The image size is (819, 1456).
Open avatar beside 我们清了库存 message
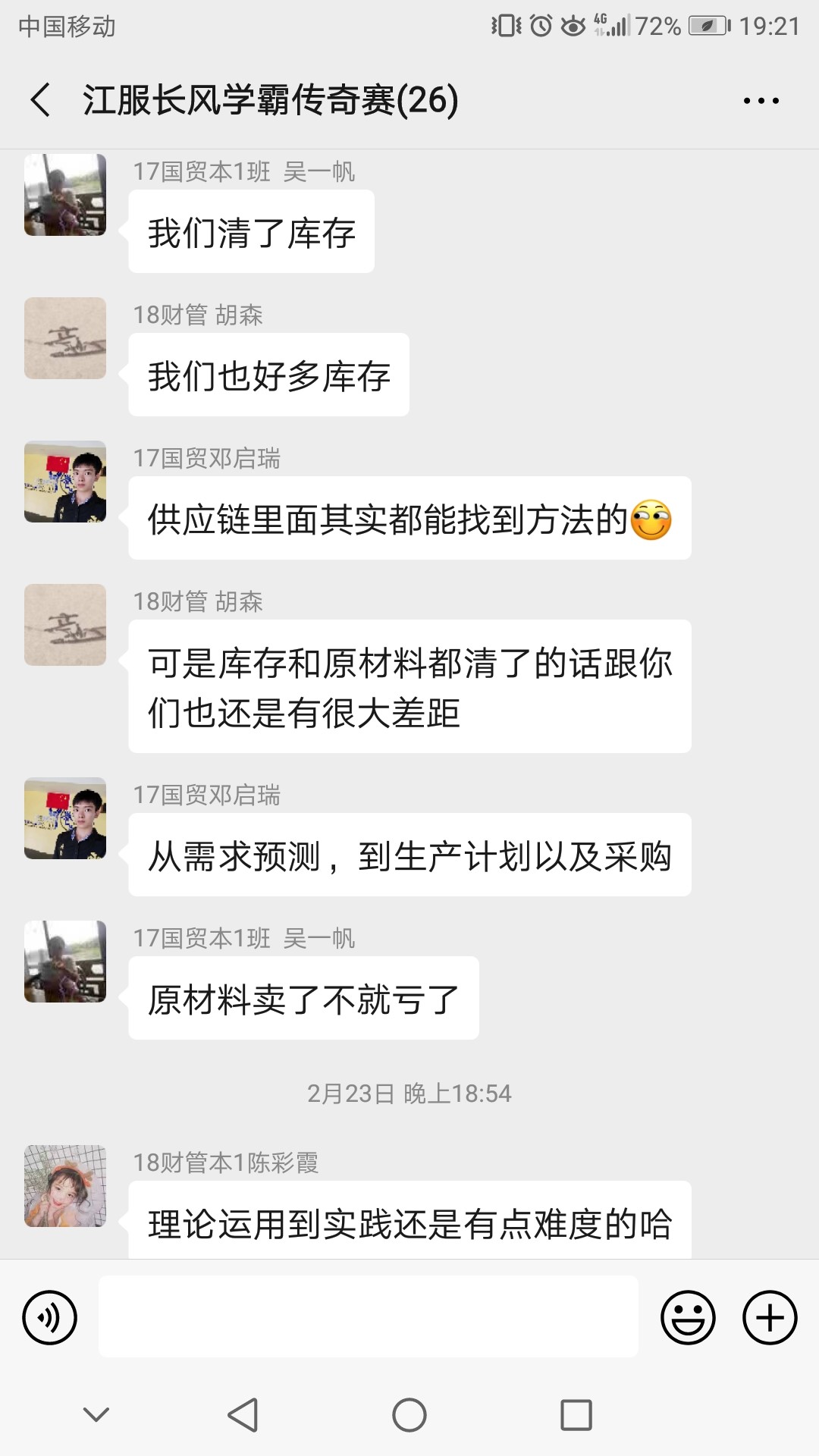click(x=65, y=195)
